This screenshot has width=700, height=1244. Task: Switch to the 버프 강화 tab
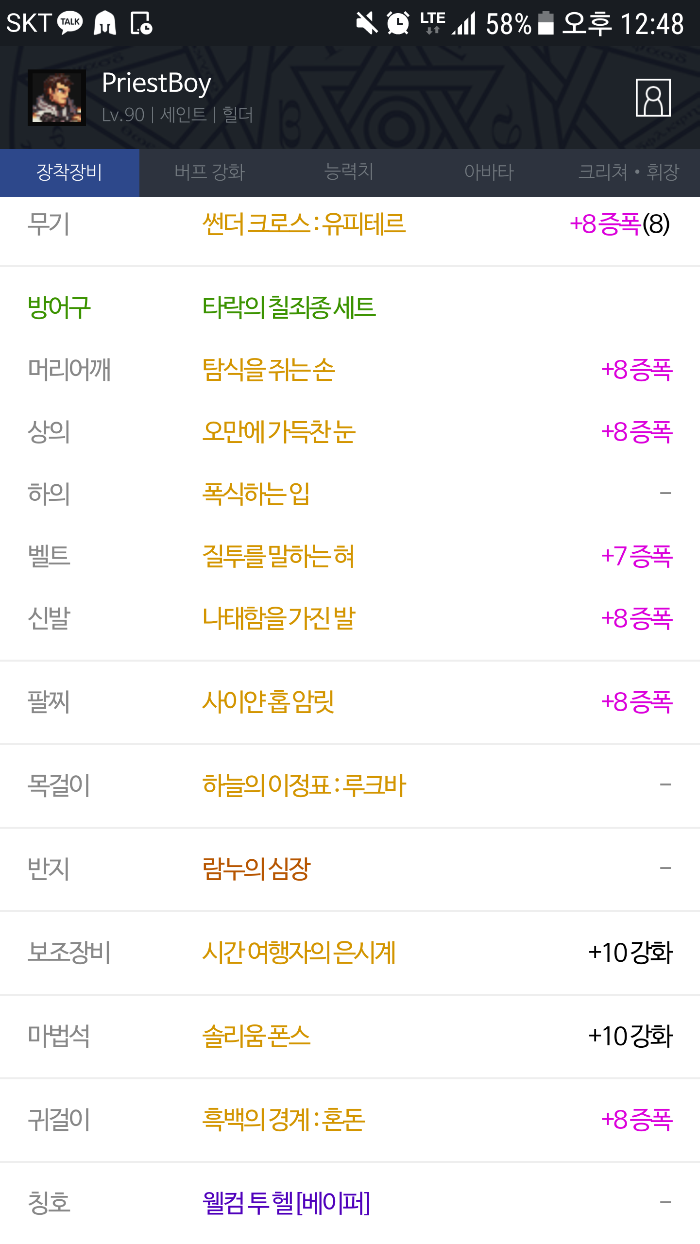point(209,172)
